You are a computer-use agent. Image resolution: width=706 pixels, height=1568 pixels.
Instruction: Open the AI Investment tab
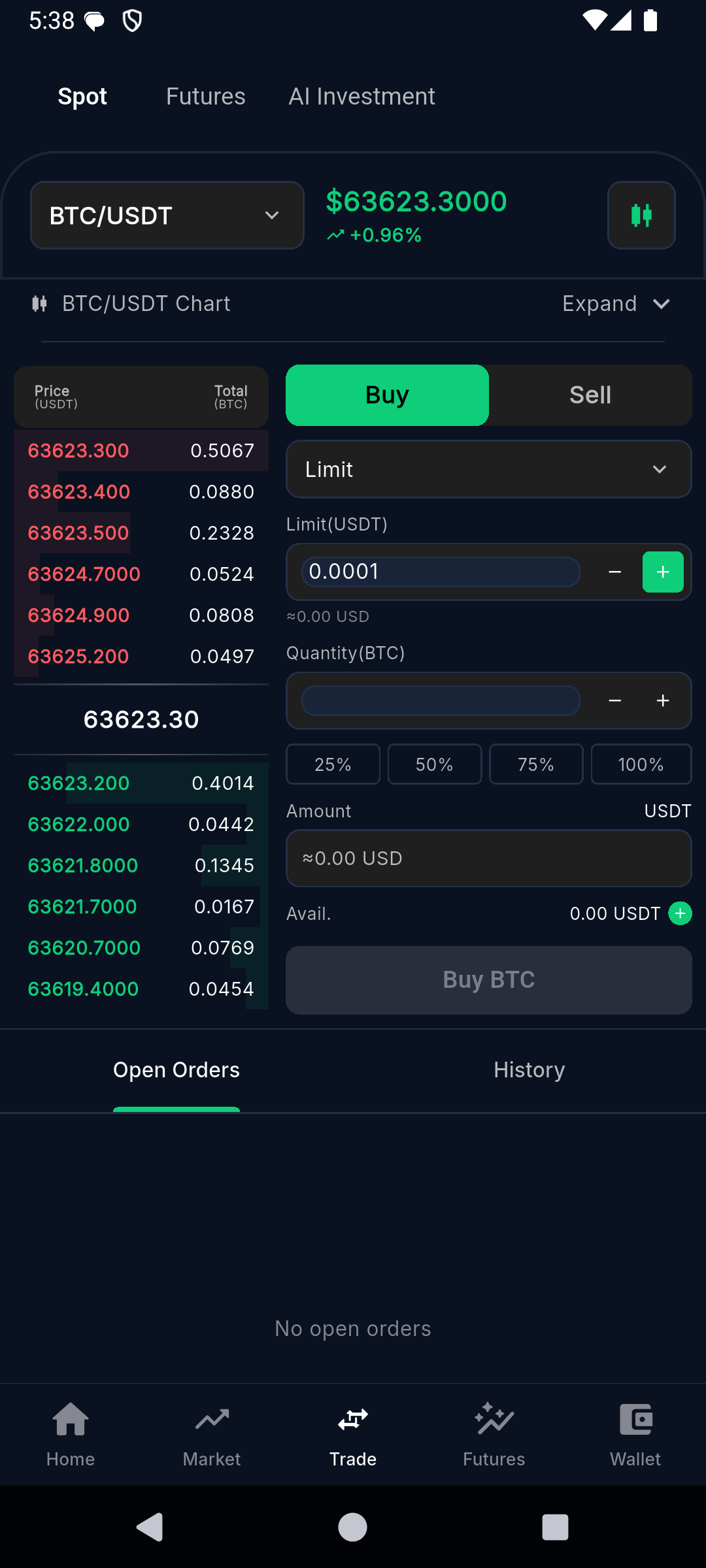tap(361, 97)
